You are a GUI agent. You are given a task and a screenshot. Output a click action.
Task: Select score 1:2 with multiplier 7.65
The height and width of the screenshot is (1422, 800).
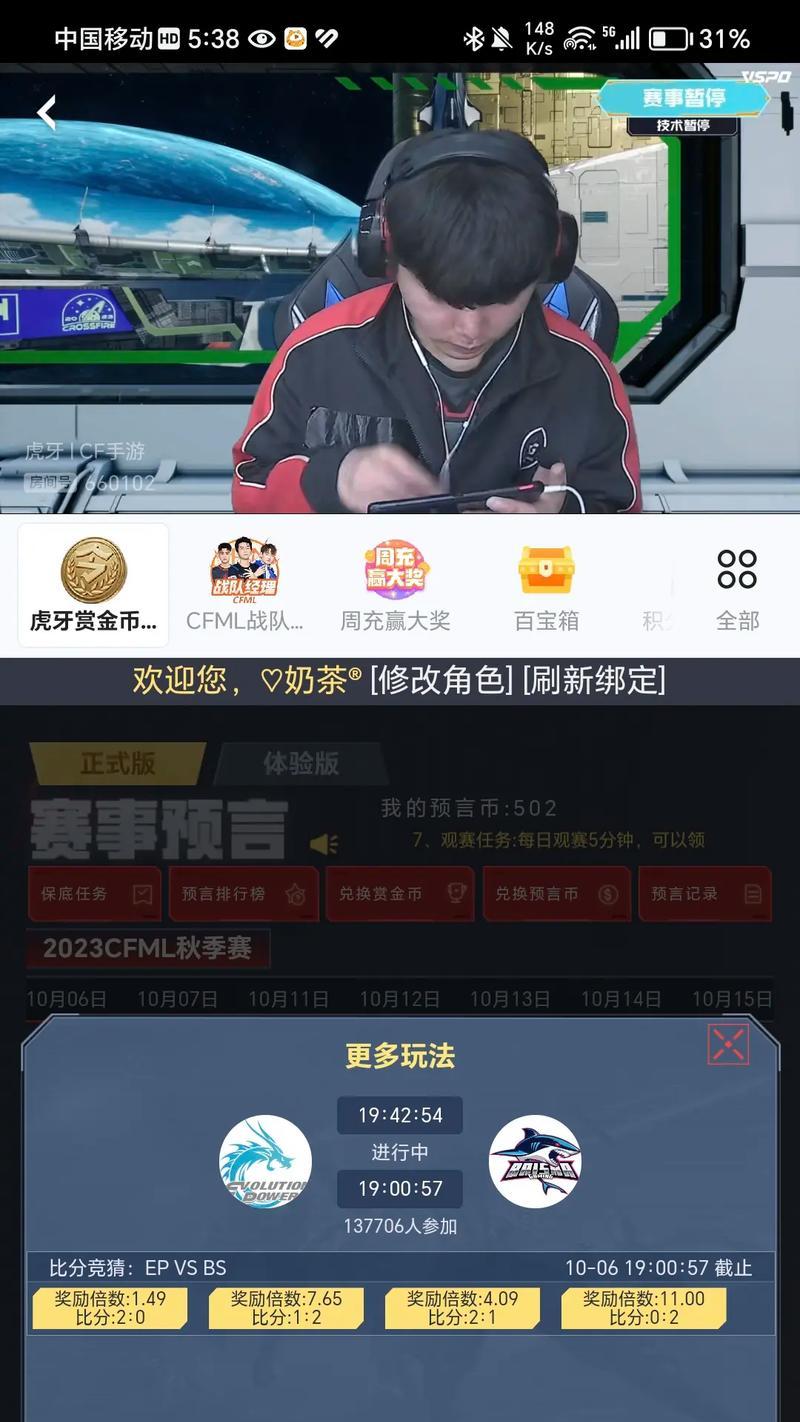pos(286,1308)
